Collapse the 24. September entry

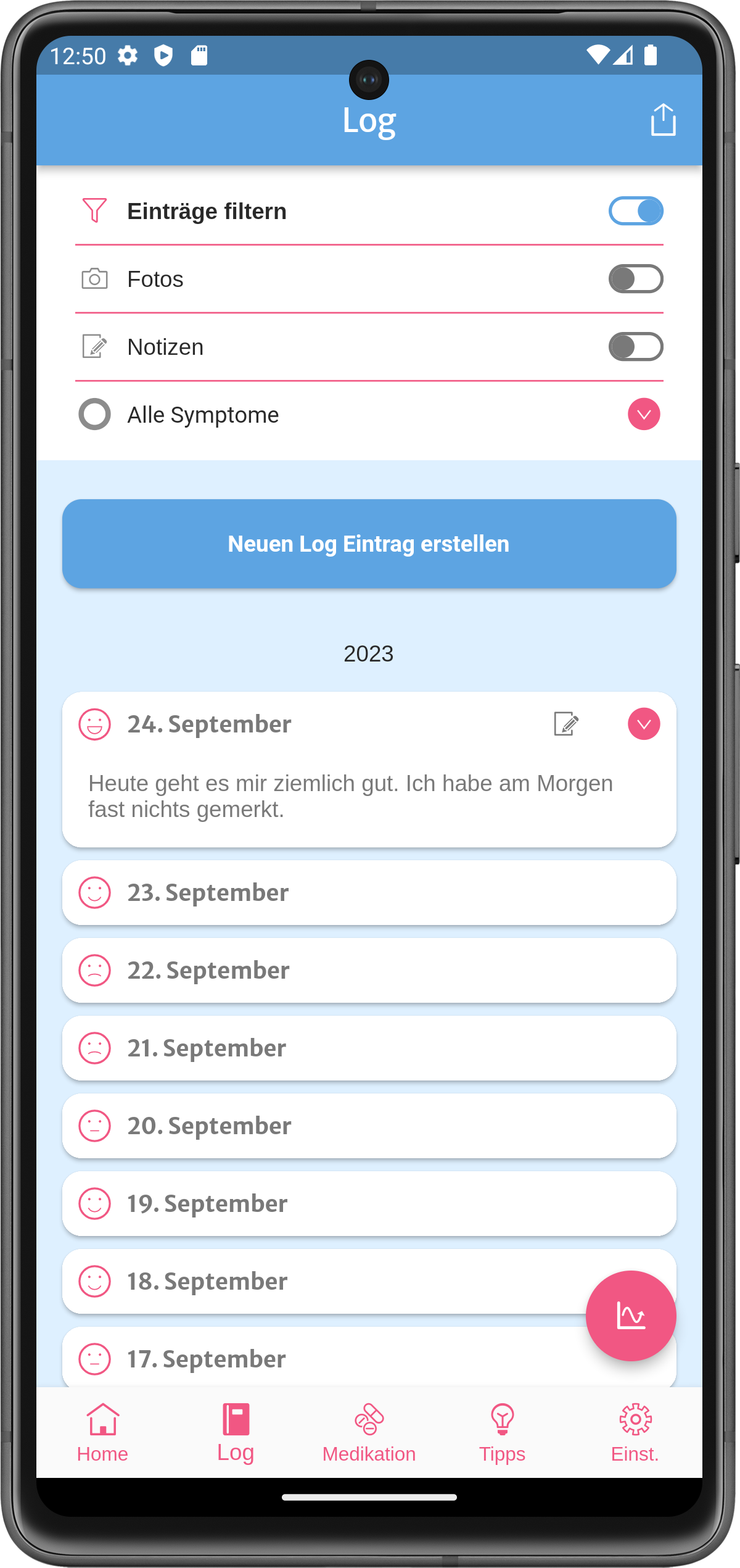click(x=643, y=724)
